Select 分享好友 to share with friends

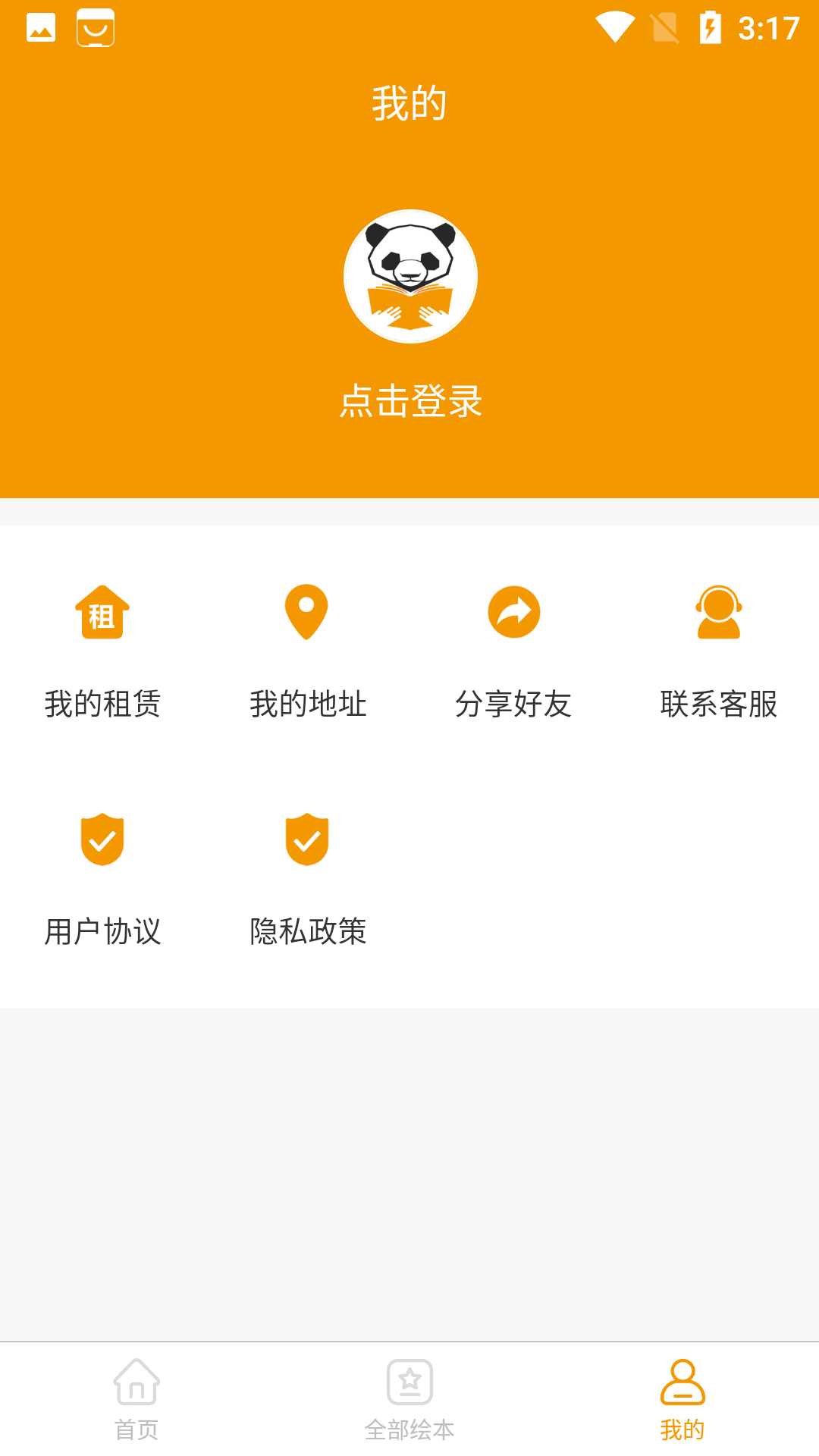513,651
